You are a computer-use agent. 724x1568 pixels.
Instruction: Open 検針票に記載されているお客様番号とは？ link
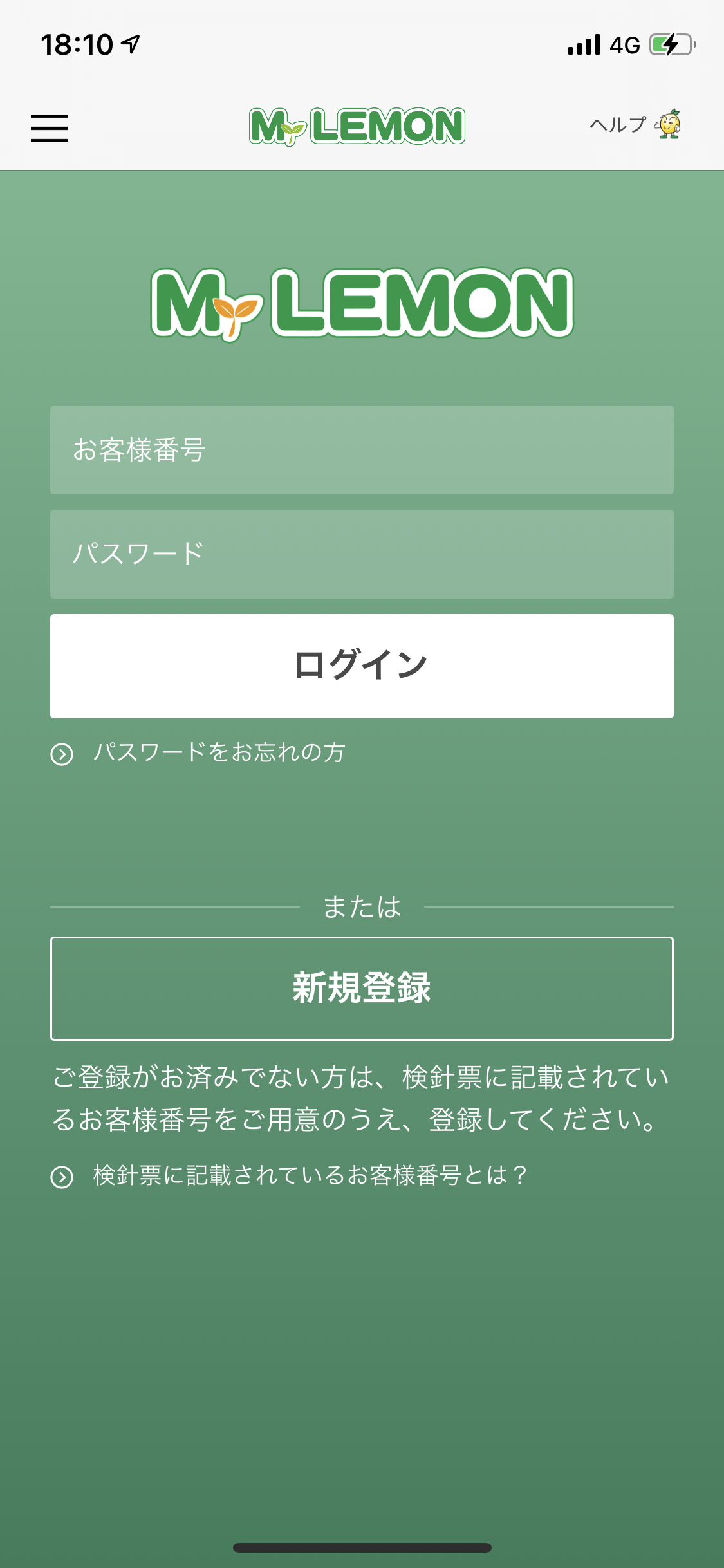click(x=289, y=1176)
